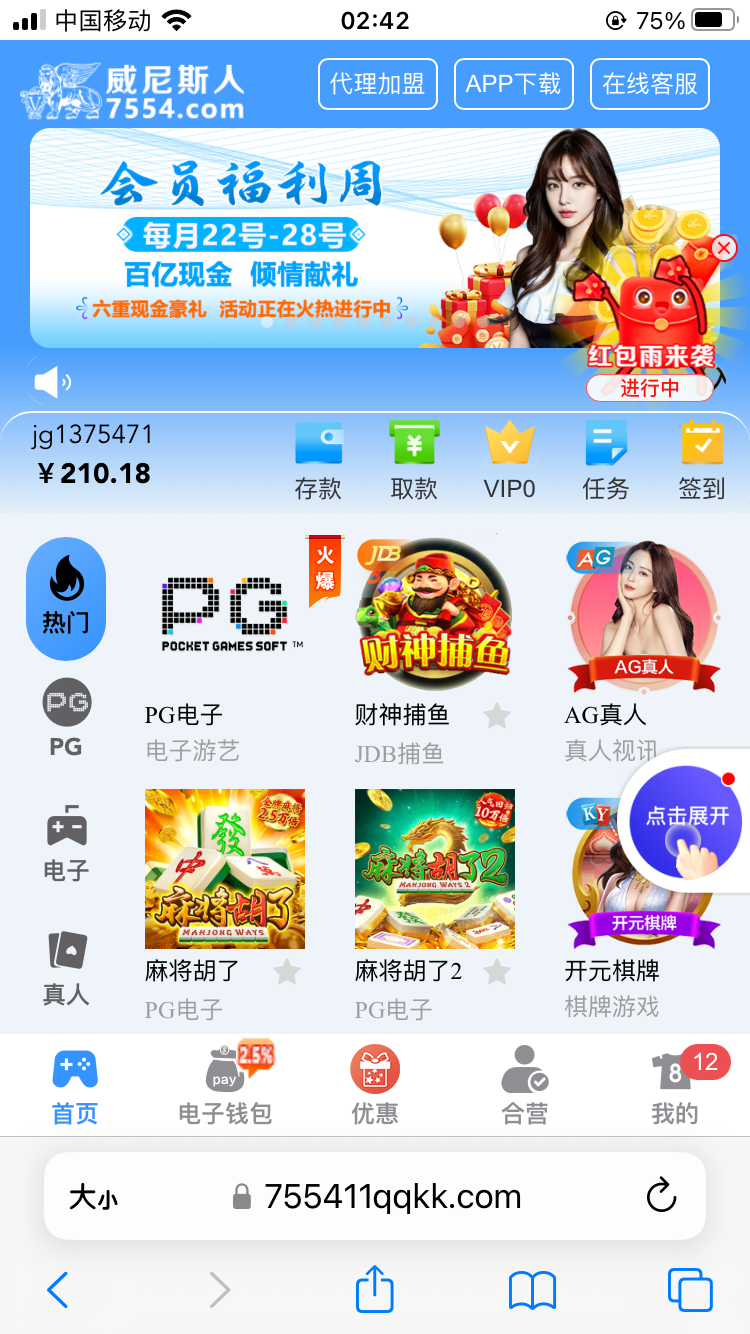750x1334 pixels.
Task: Contact 在线客服 support
Action: pos(649,84)
